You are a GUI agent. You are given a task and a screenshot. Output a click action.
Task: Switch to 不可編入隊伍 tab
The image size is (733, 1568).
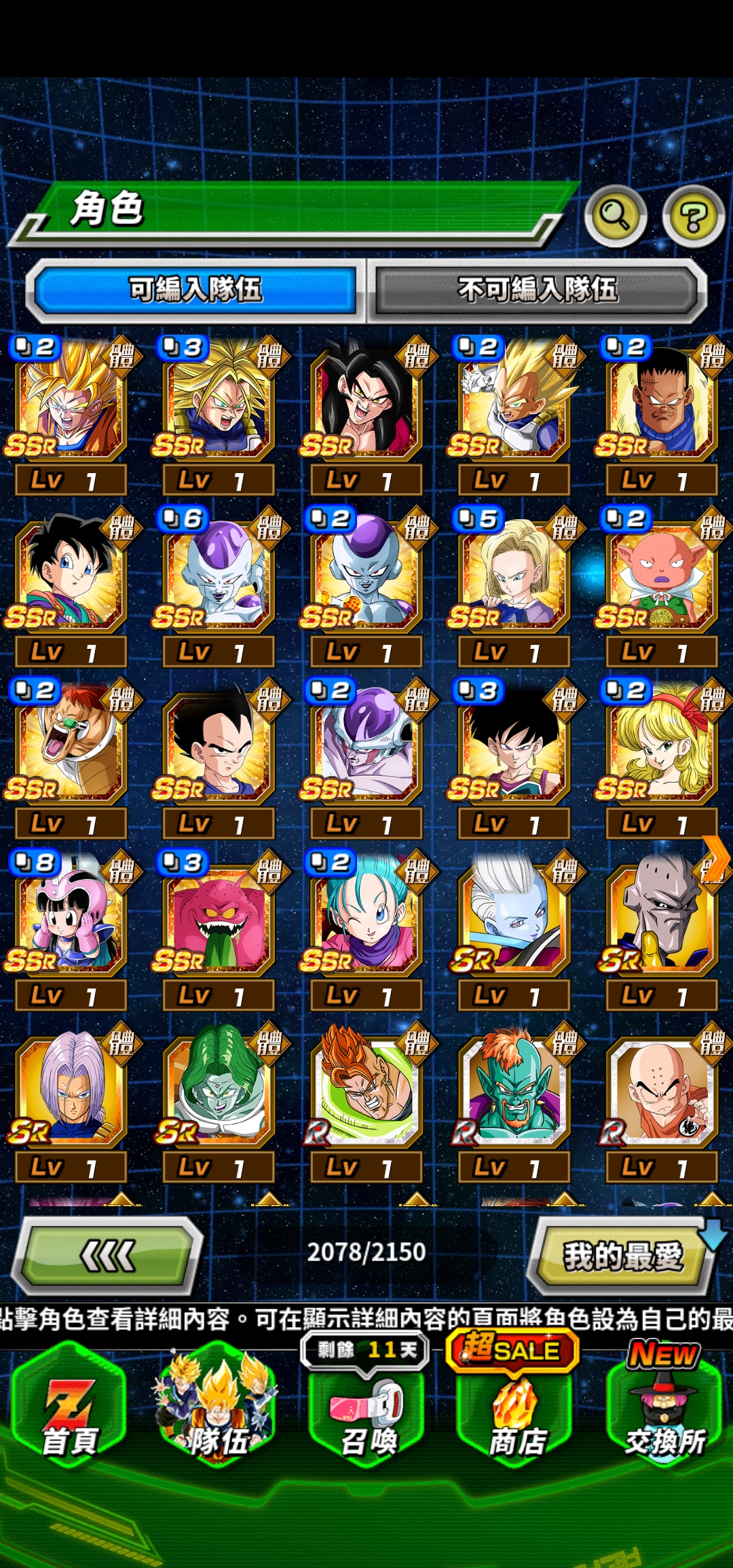(537, 290)
